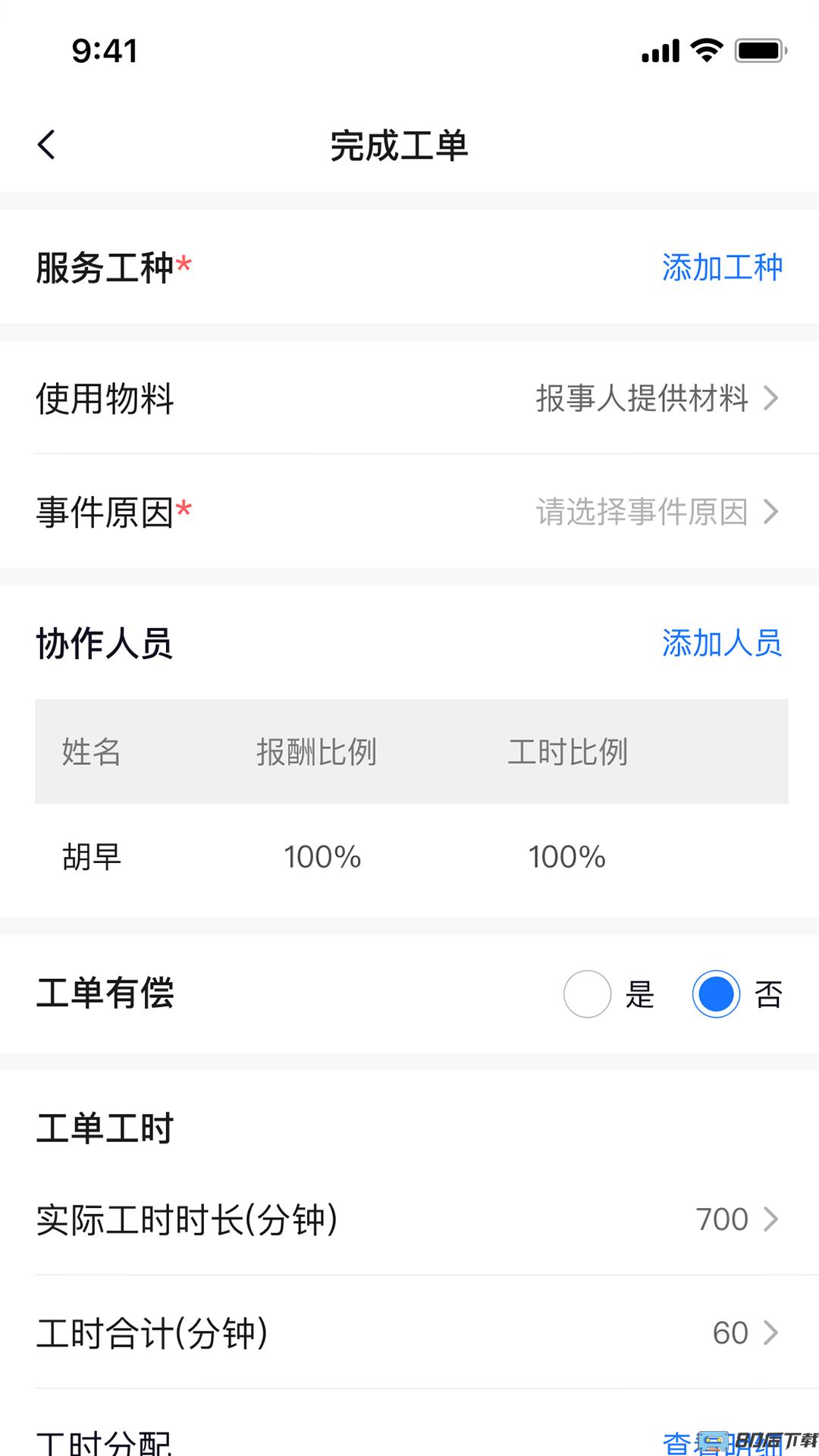Tap 报事人提供材料 next to 使用物料
Viewport: 819px width, 1456px height.
[x=643, y=400]
